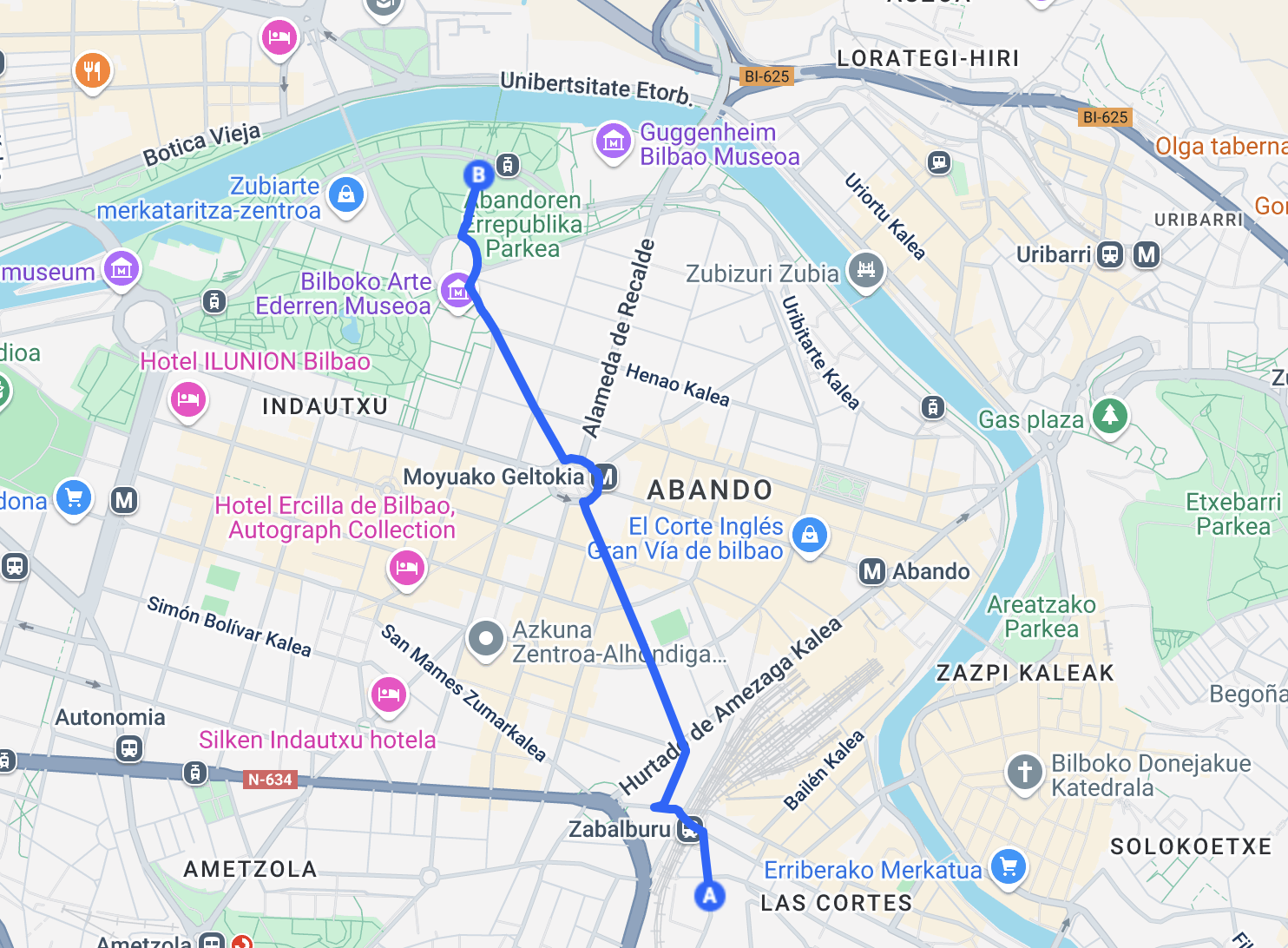Select the Moyuako Geltokia metro icon
The image size is (1288, 948).
pyautogui.click(x=606, y=476)
